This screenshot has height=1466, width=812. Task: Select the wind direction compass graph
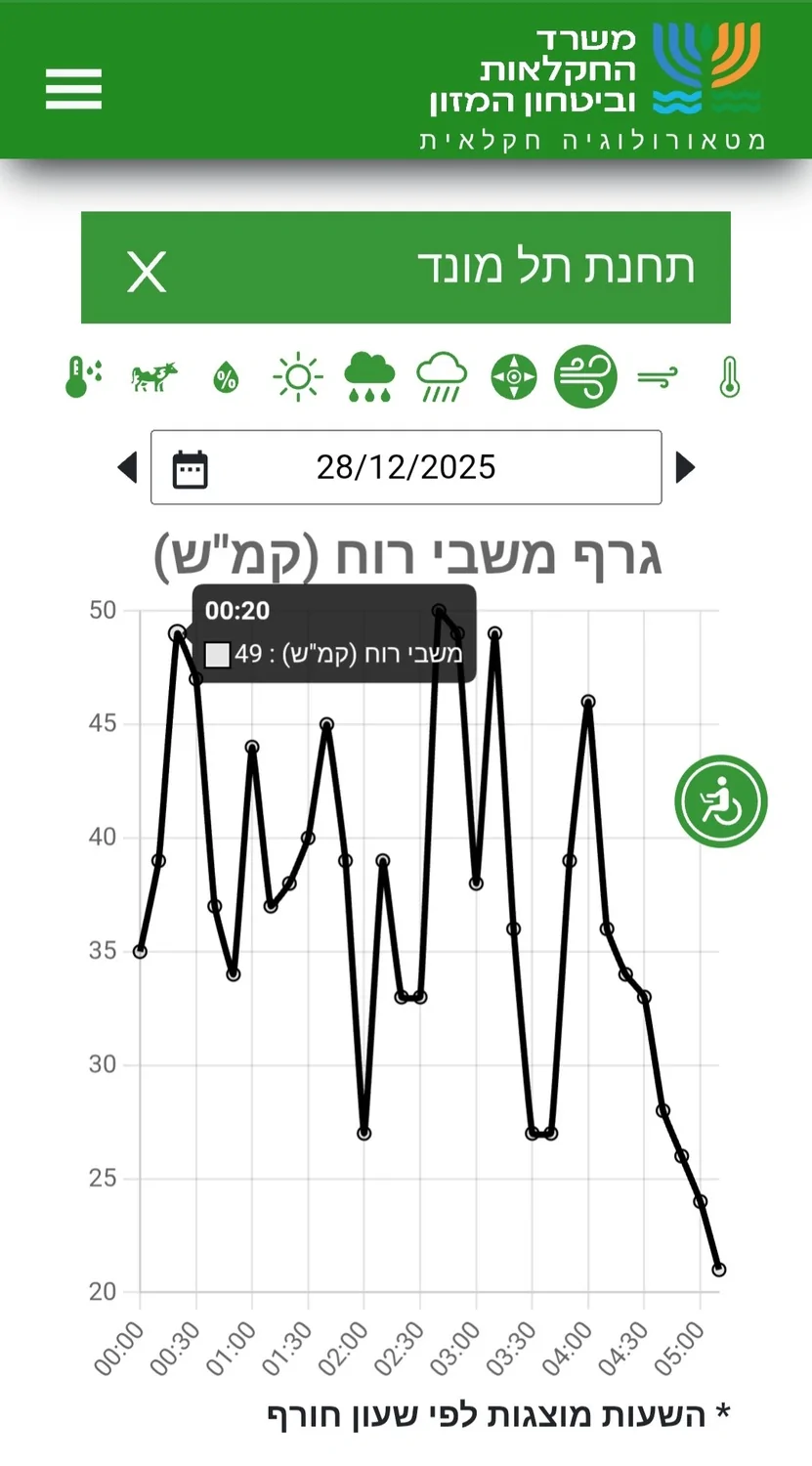(x=514, y=377)
